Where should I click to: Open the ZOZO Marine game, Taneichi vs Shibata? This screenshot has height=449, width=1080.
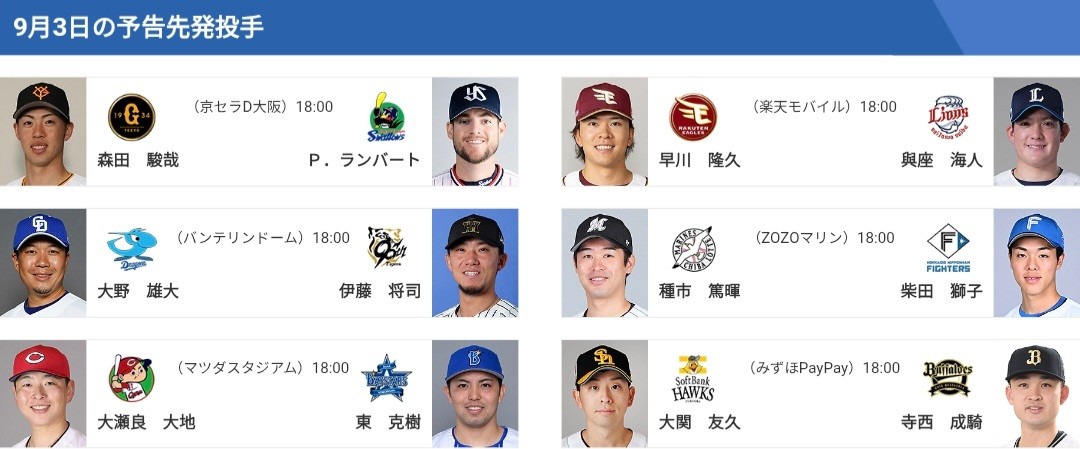click(820, 263)
